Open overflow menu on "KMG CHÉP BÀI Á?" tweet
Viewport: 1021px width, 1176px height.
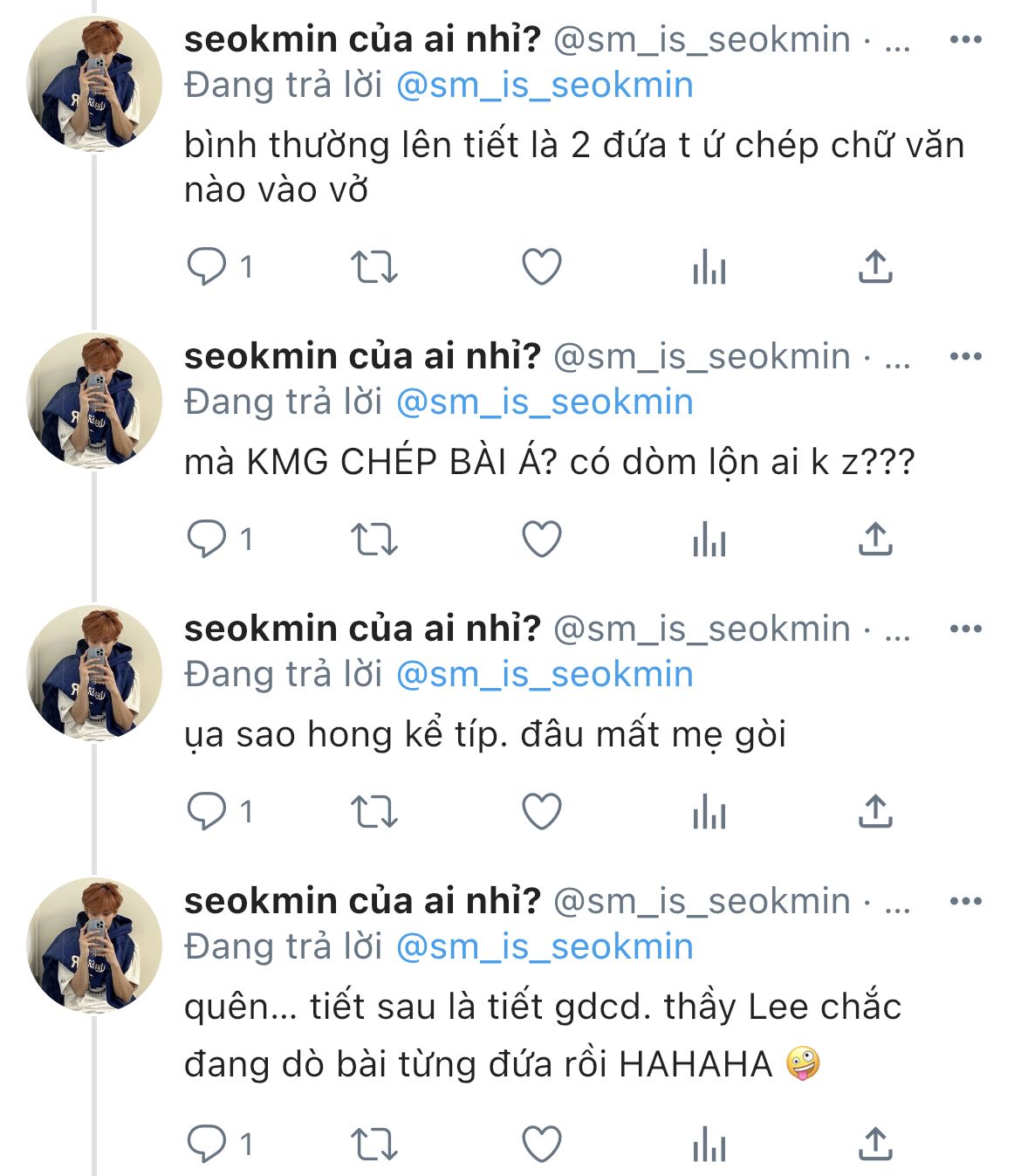[965, 356]
